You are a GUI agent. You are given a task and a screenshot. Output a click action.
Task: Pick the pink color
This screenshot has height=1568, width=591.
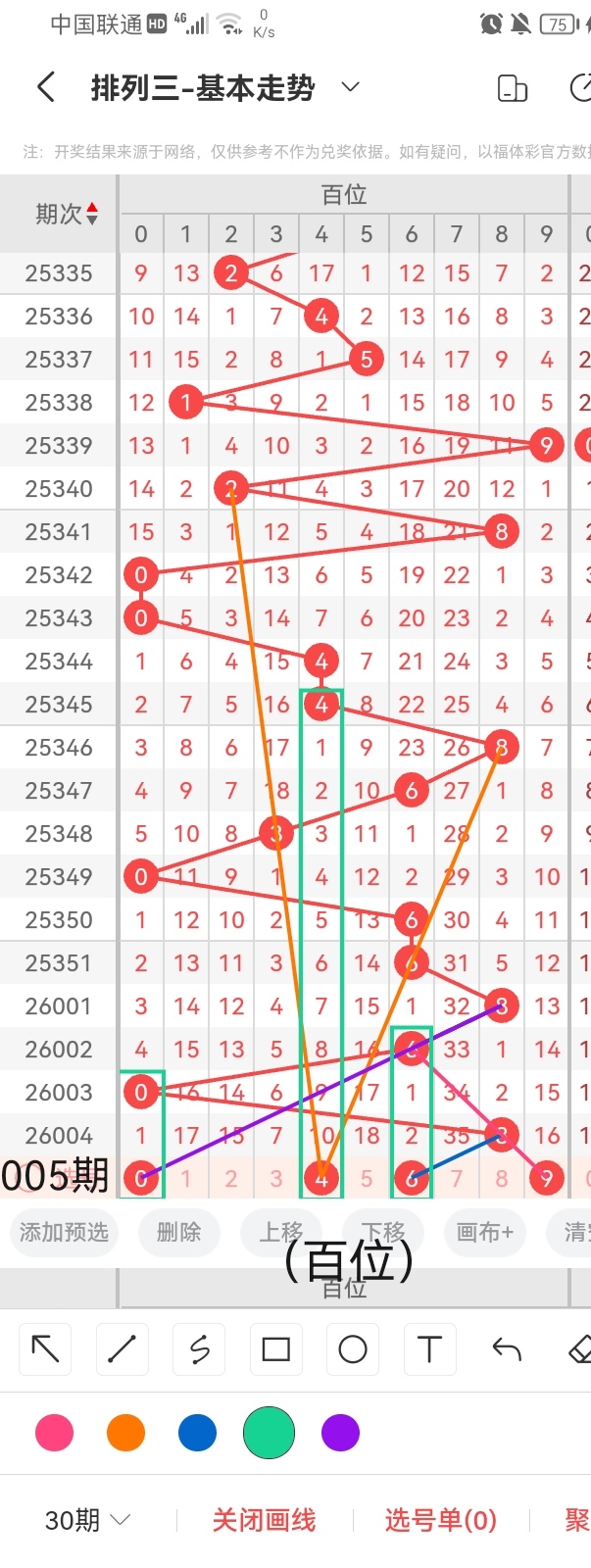pos(54,1433)
